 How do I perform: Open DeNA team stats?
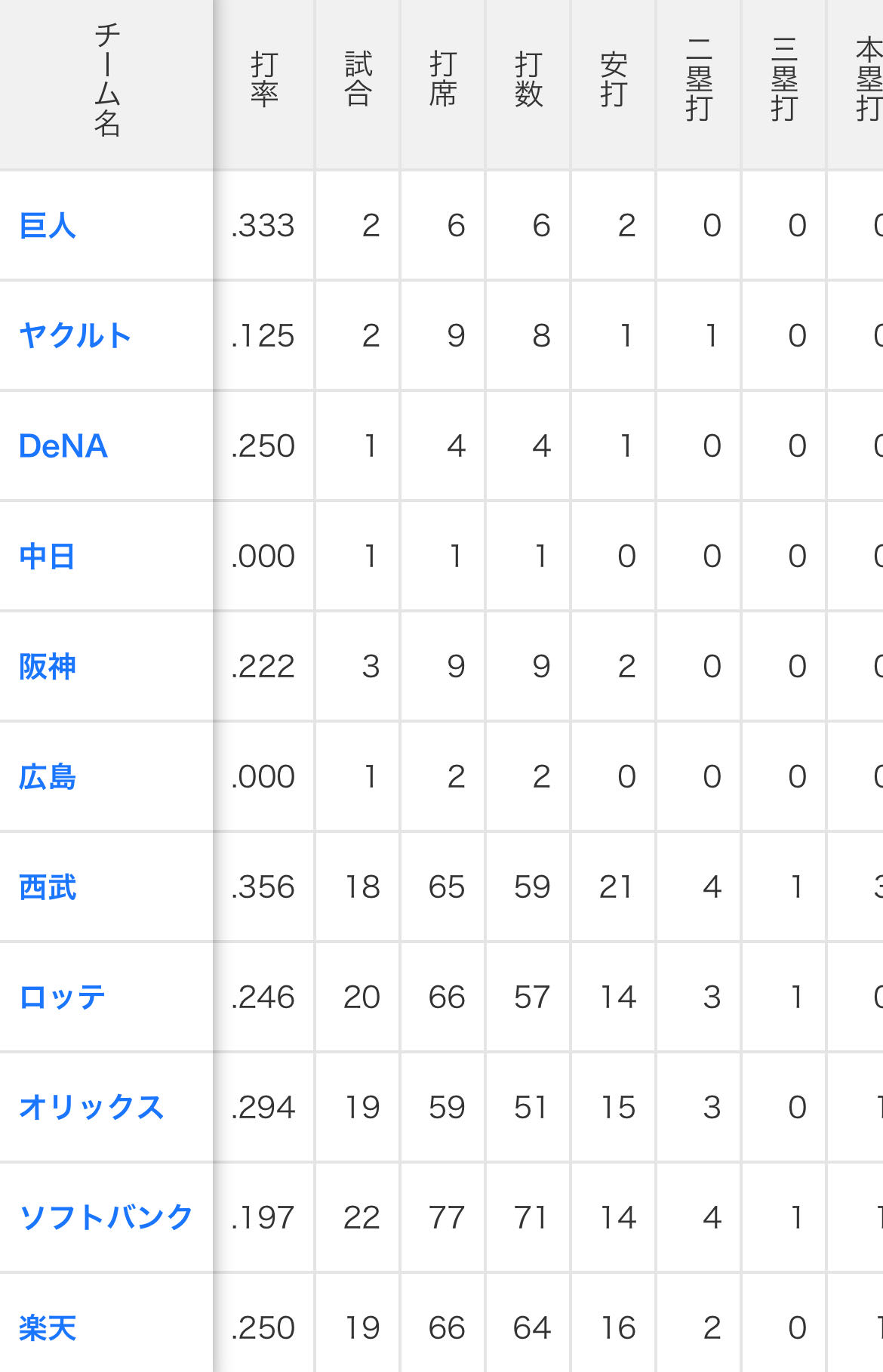point(63,446)
